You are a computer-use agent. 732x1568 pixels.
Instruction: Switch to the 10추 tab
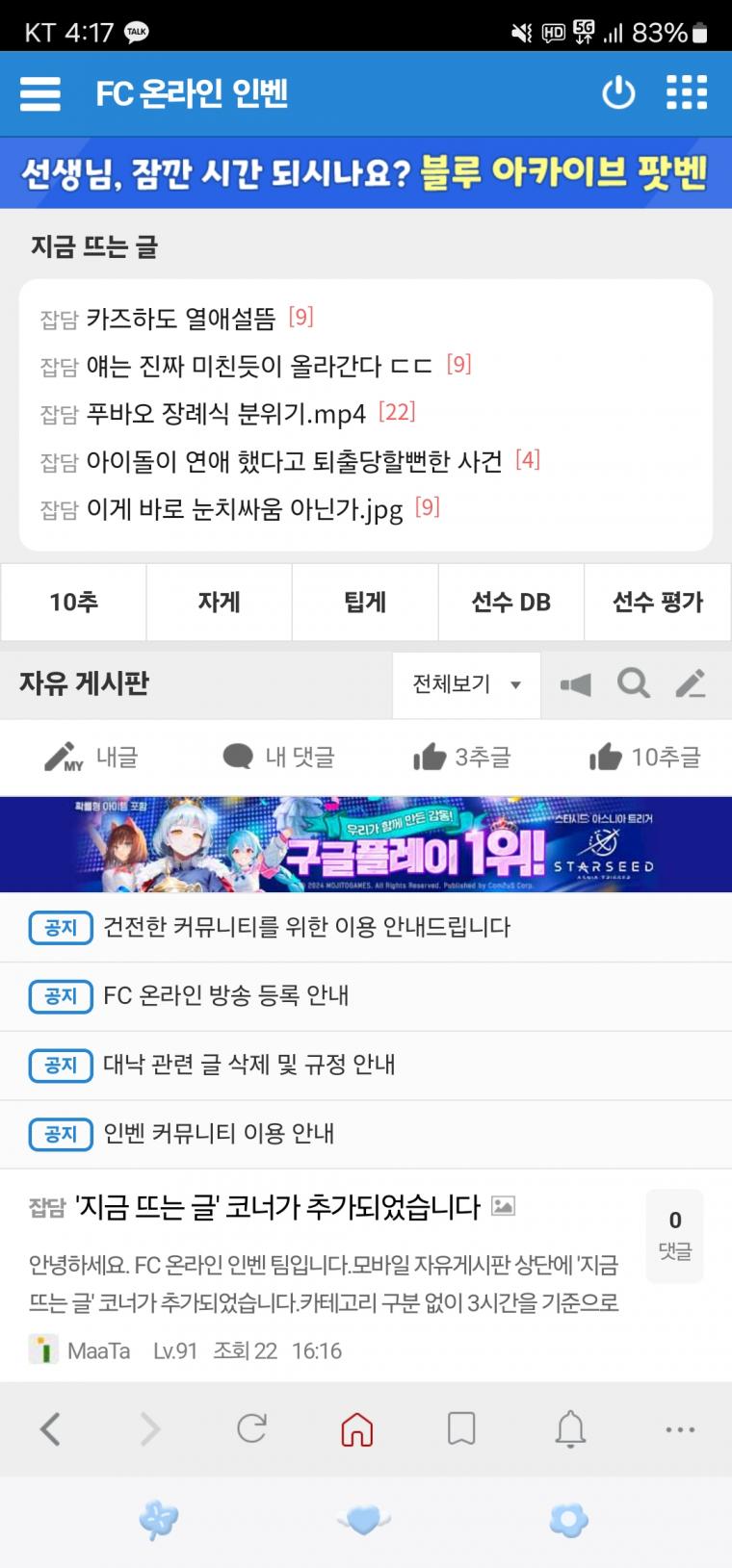click(73, 602)
